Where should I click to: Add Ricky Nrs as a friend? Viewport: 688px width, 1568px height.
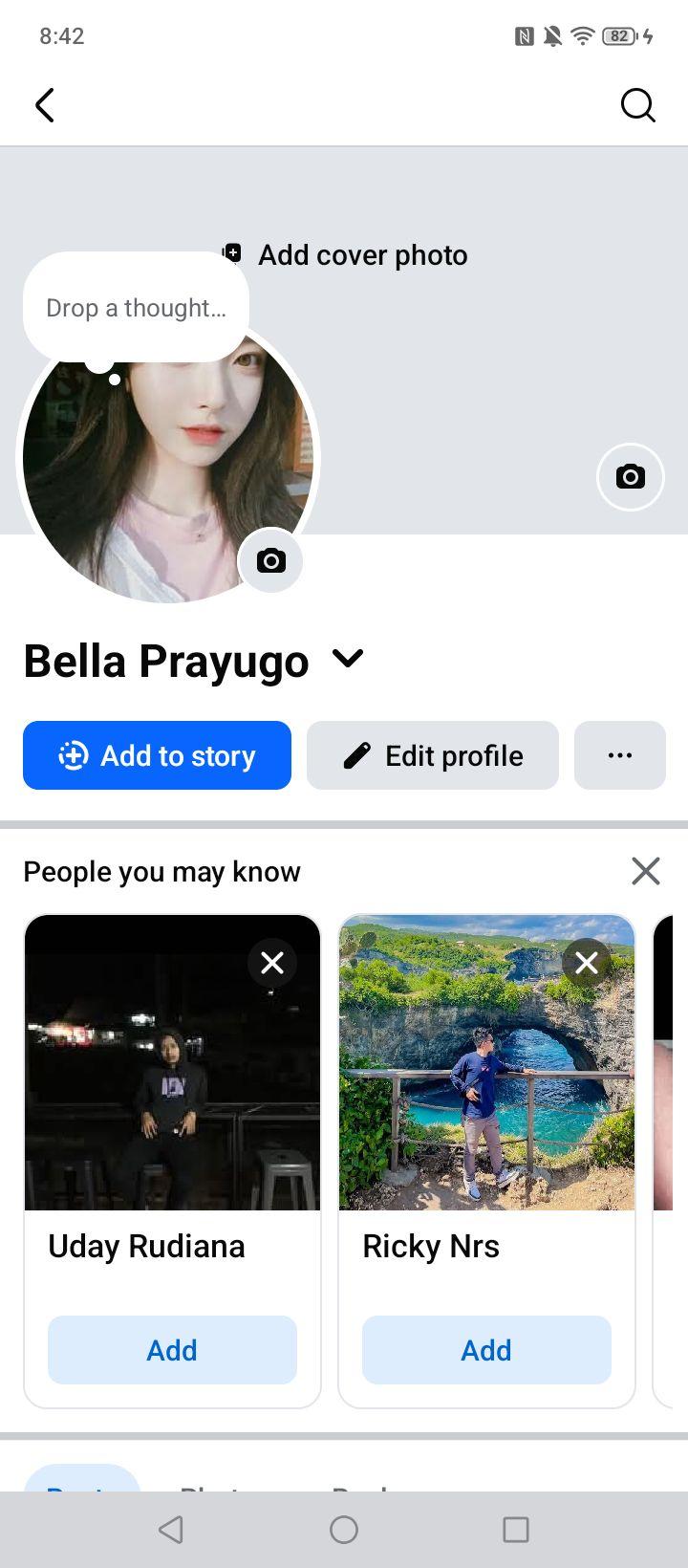click(486, 1350)
